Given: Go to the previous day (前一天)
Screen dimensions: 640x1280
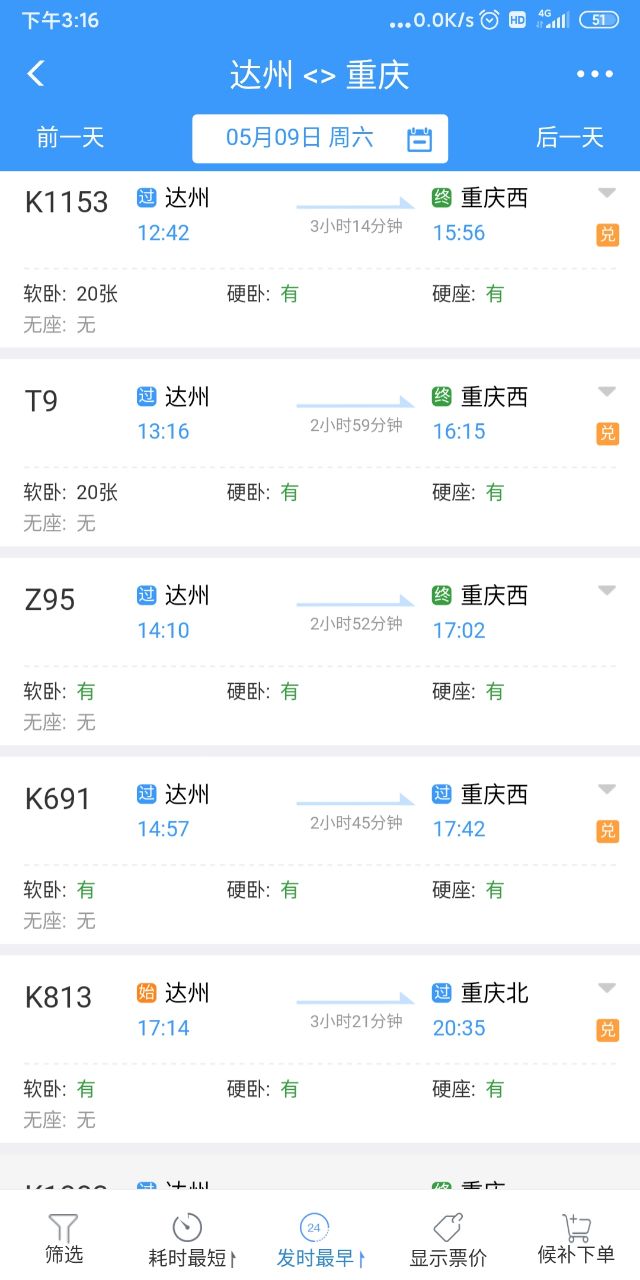Looking at the screenshot, I should 70,138.
